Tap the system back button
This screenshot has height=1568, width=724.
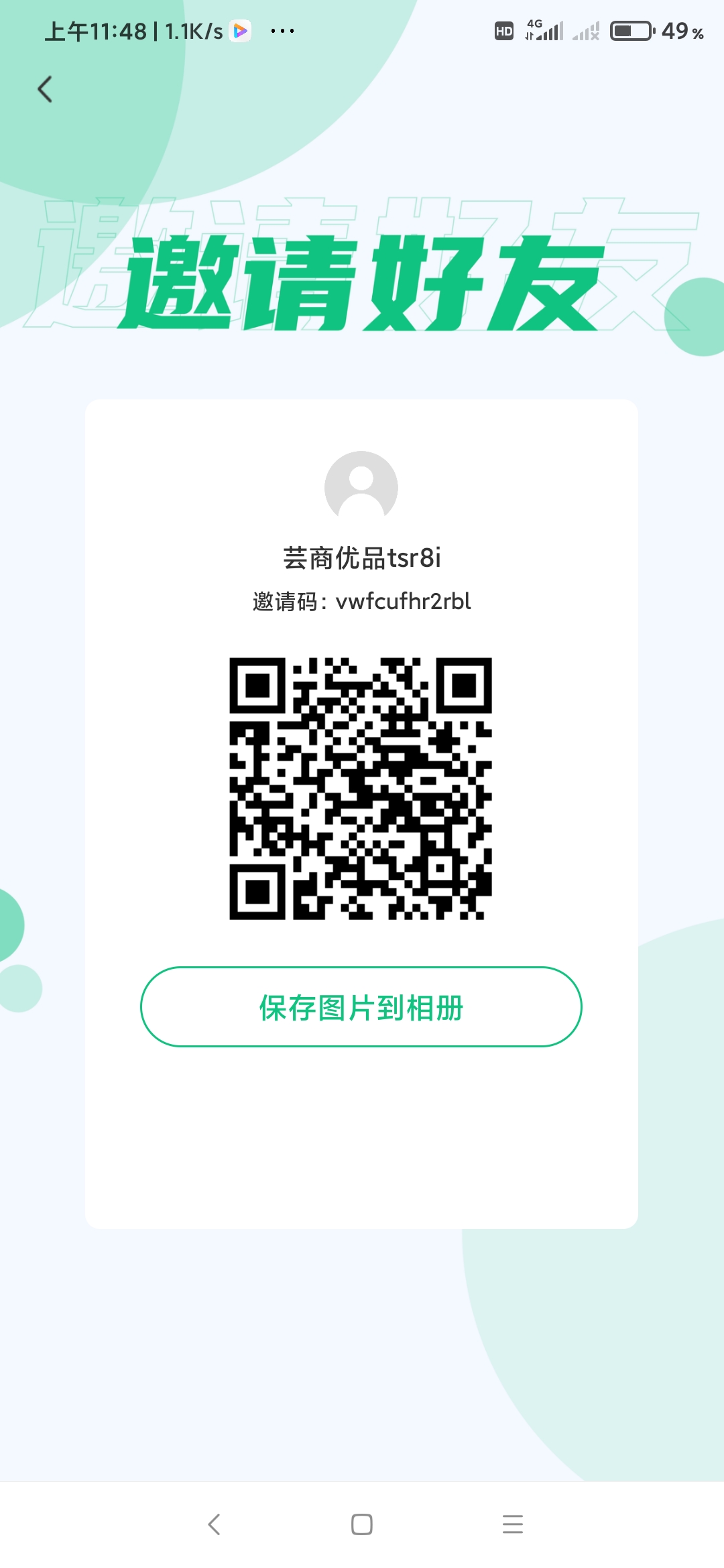(214, 1524)
